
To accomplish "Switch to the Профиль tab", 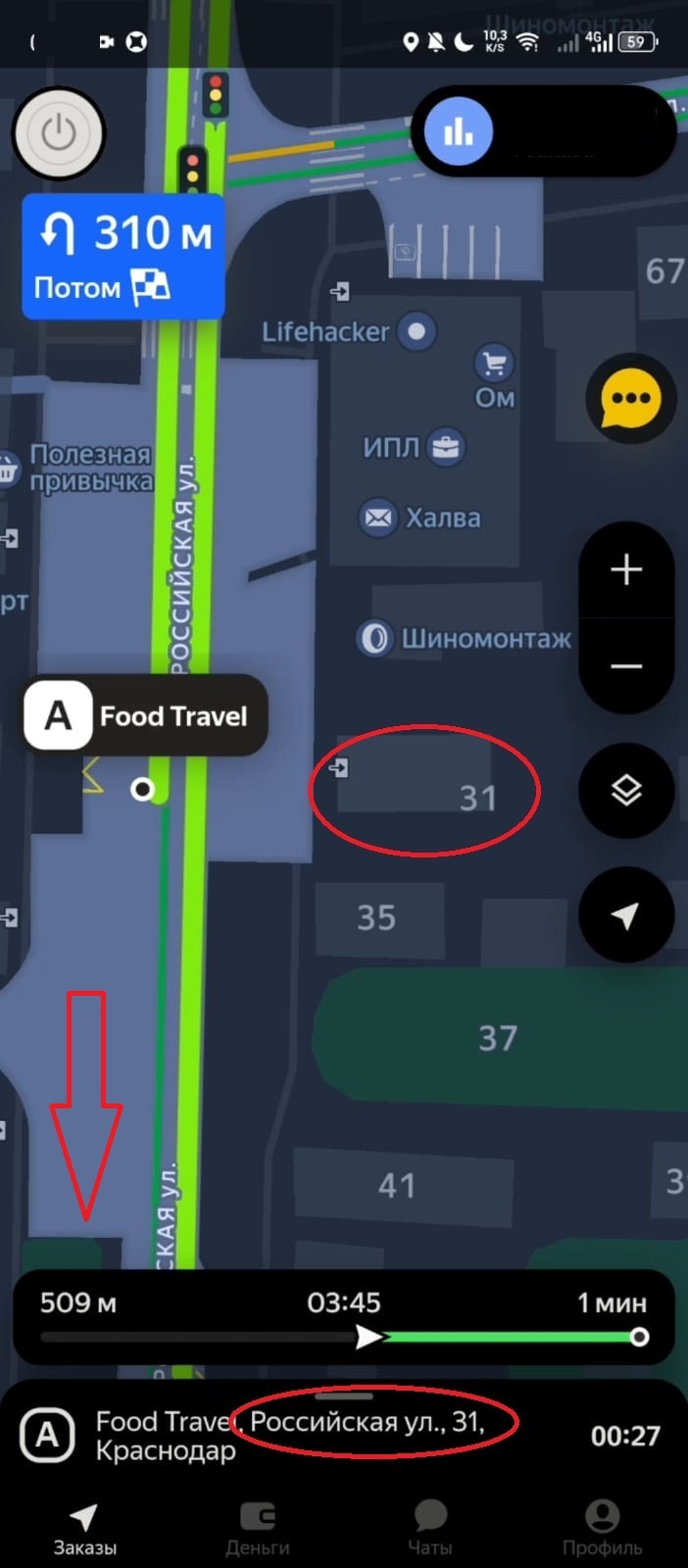I will pos(602,1529).
